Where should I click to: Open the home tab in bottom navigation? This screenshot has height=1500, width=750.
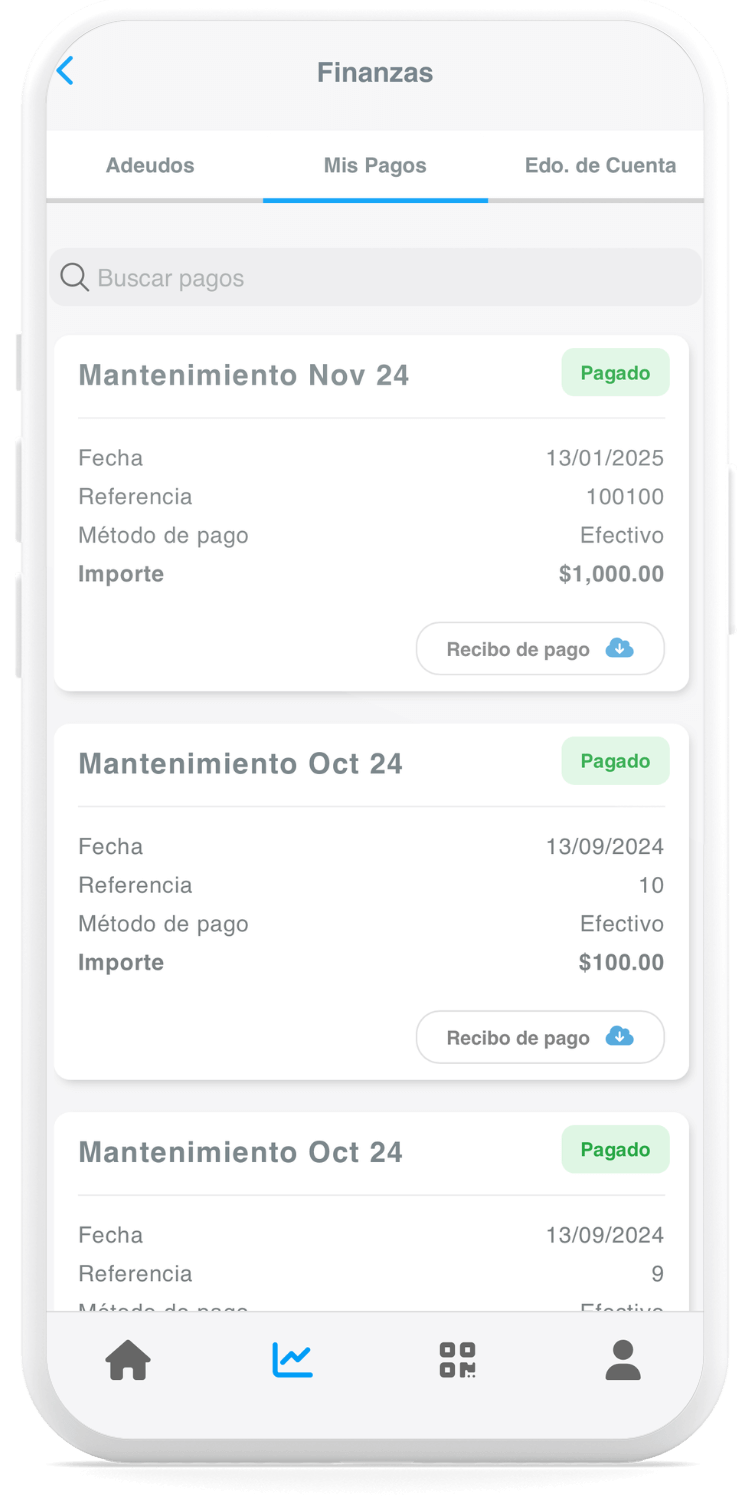point(128,1360)
